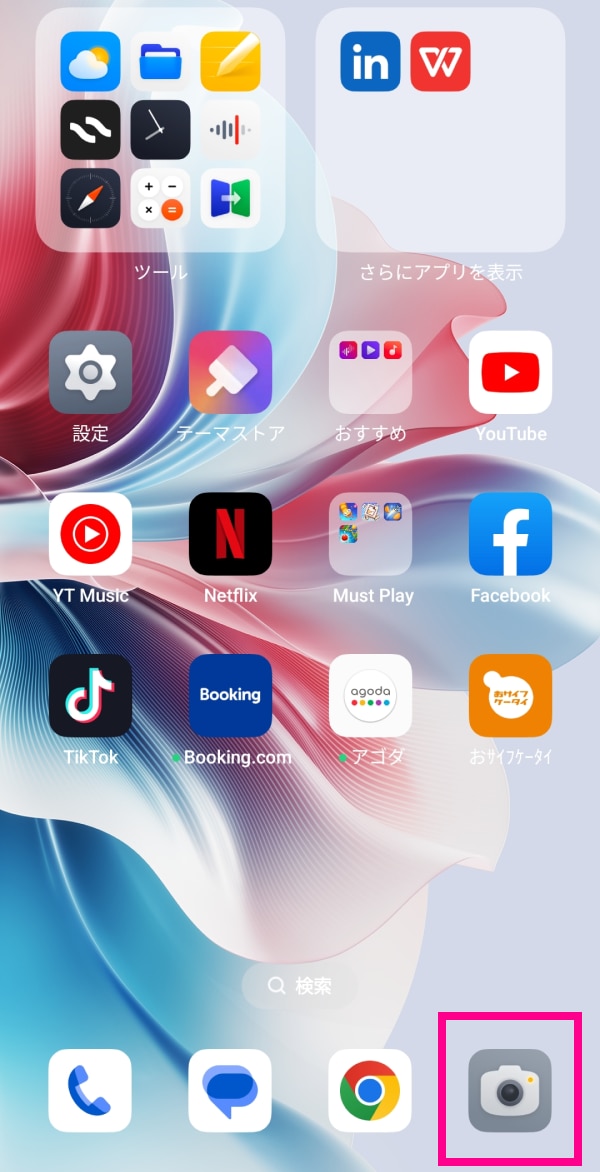Launch the Phone dialer
This screenshot has height=1172, width=600.
tap(90, 1090)
